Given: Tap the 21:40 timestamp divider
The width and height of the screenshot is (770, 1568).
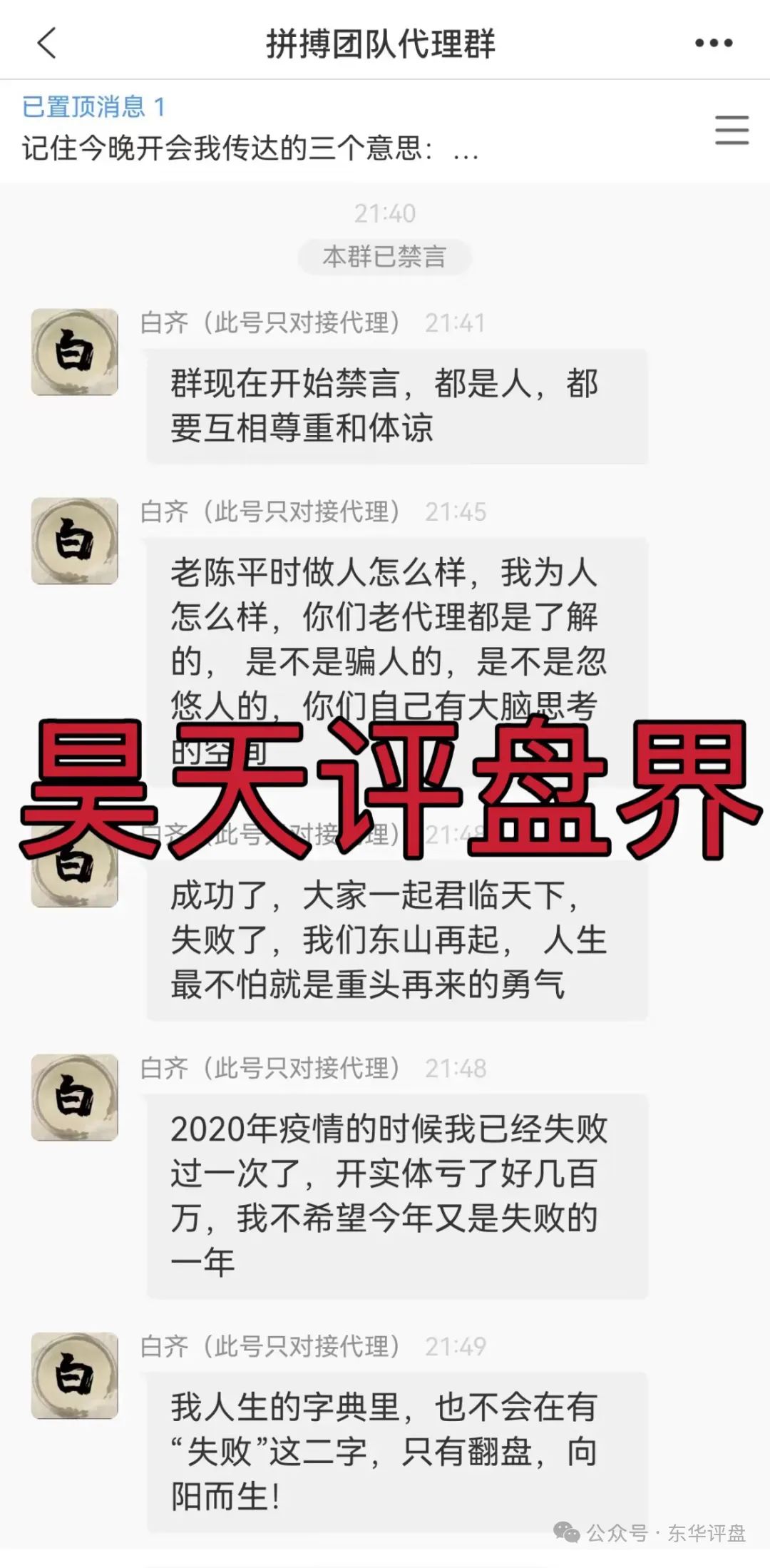Looking at the screenshot, I should tap(385, 214).
